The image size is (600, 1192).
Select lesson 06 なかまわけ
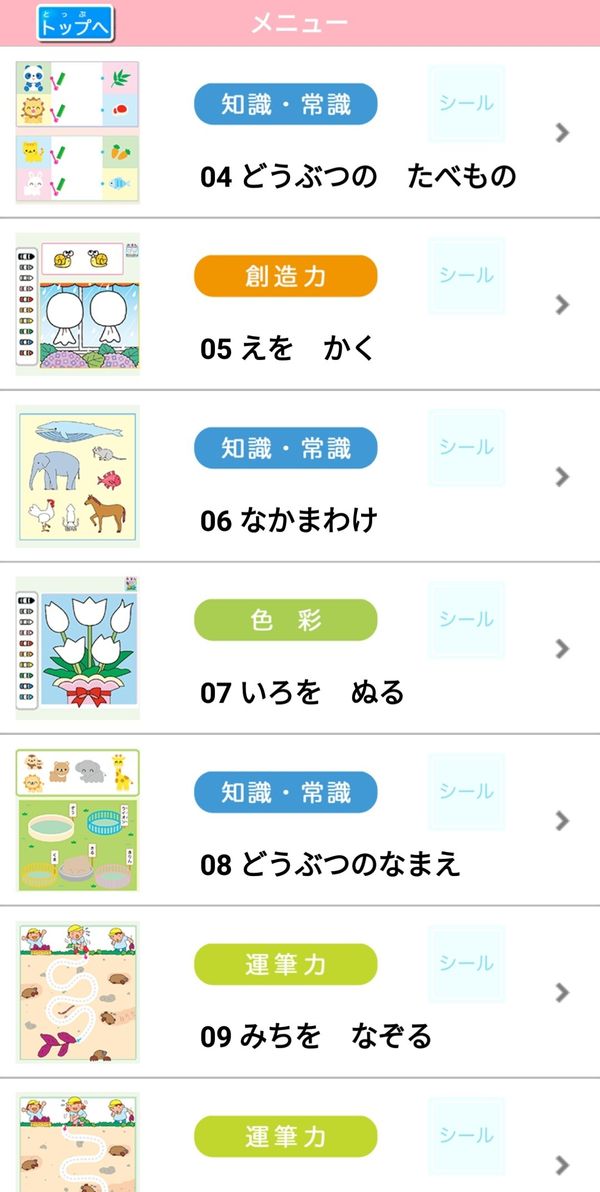click(300, 476)
